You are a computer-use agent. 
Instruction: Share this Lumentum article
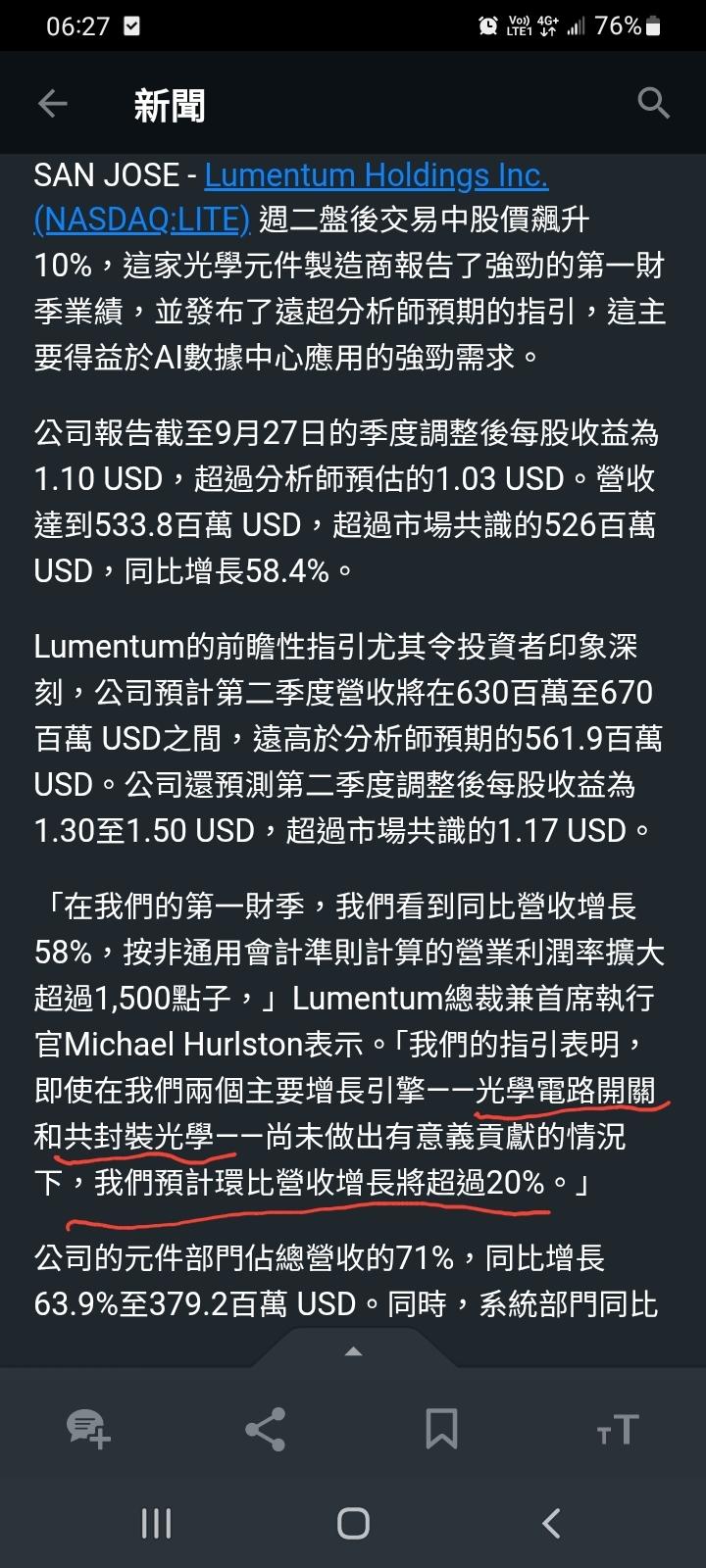[x=264, y=1430]
